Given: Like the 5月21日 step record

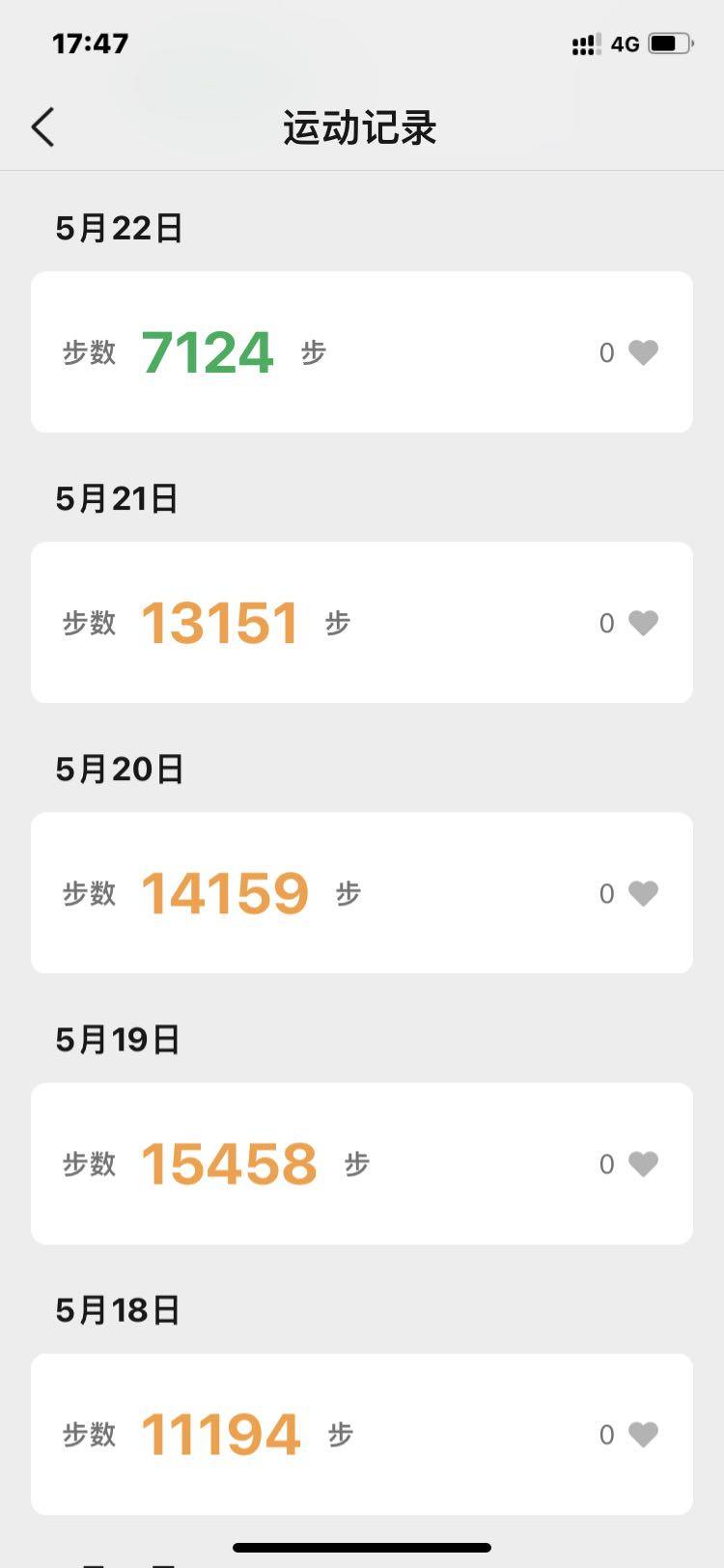Looking at the screenshot, I should (x=643, y=623).
